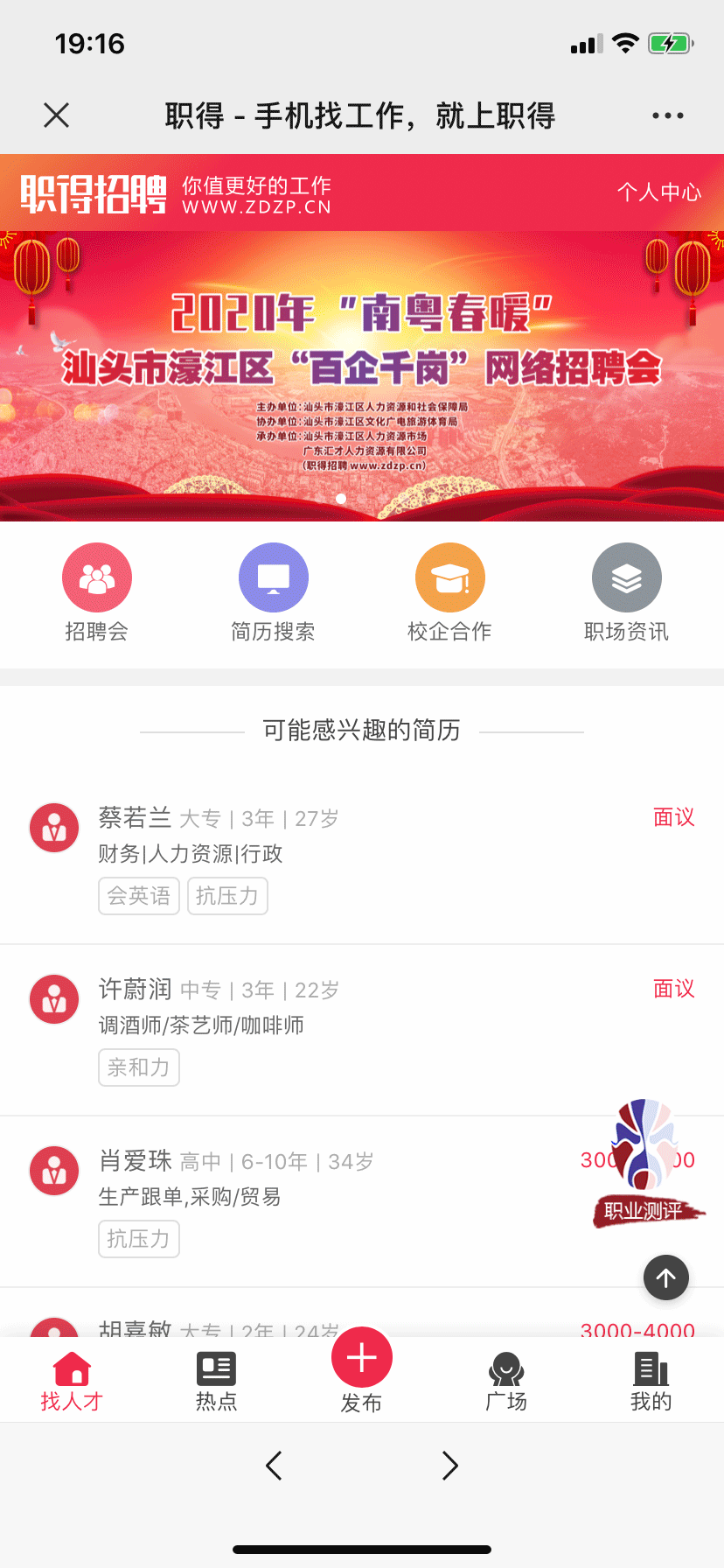Open 简历搜索 resume search

pyautogui.click(x=273, y=592)
